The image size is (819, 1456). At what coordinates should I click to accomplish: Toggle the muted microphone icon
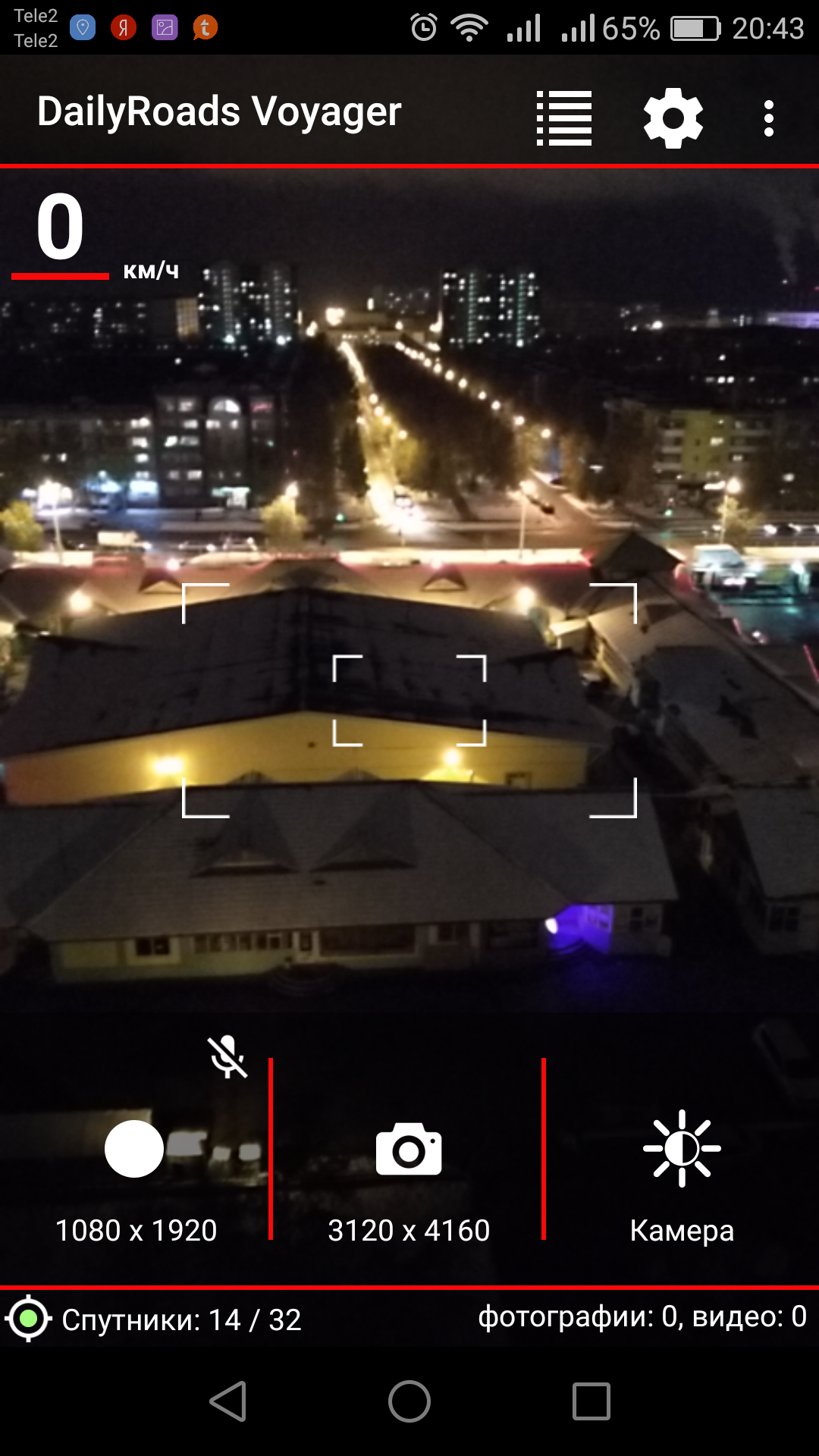click(227, 1056)
